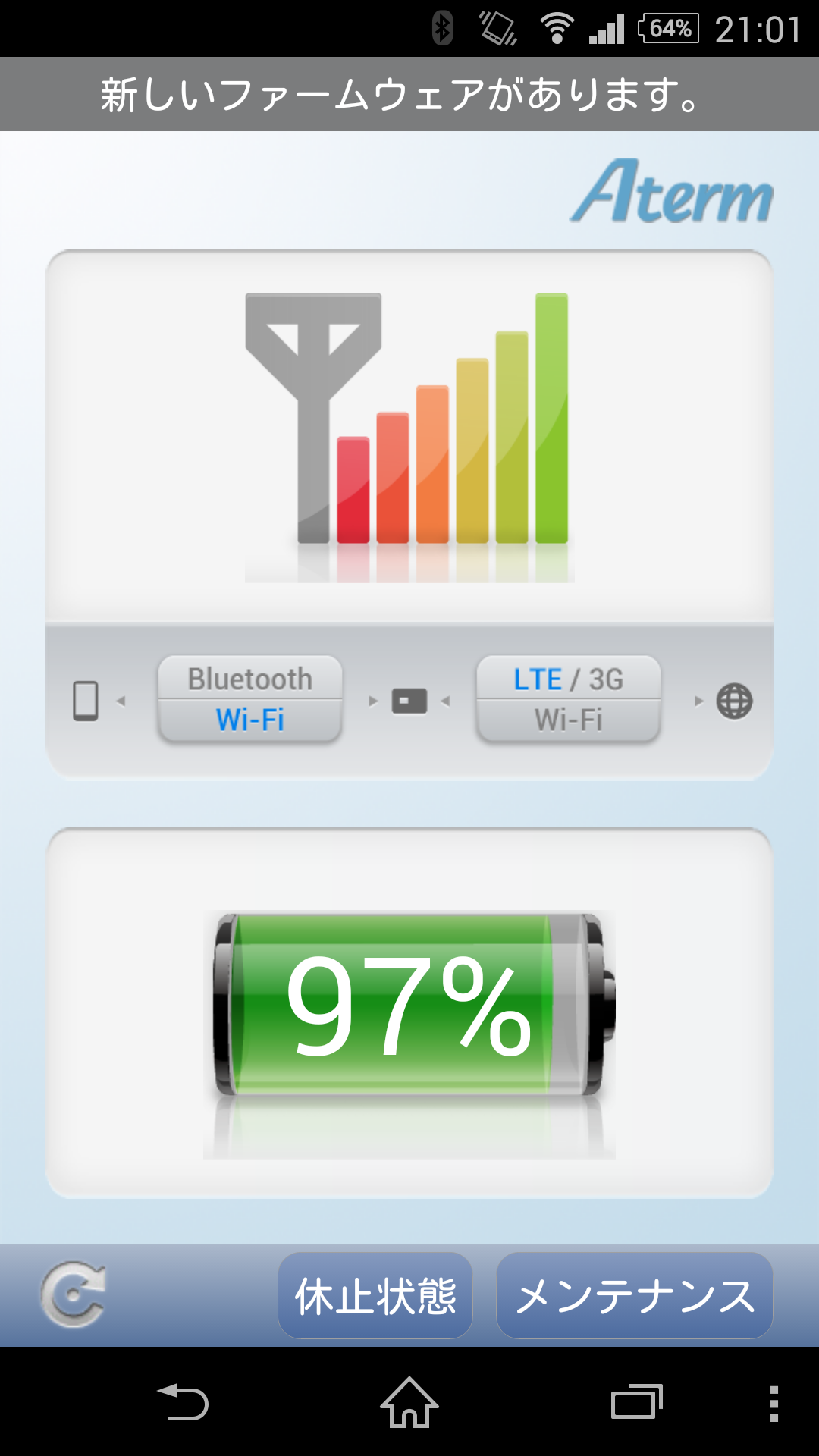Open the new firmware notification banner

(x=409, y=95)
